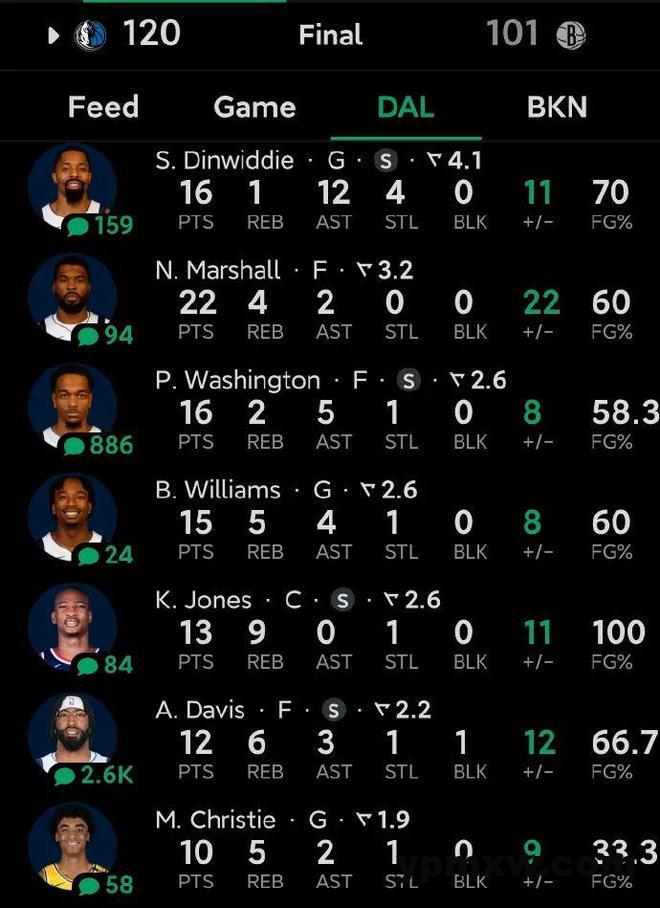The height and width of the screenshot is (908, 660).
Task: Switch to the Game tab
Action: tap(254, 107)
